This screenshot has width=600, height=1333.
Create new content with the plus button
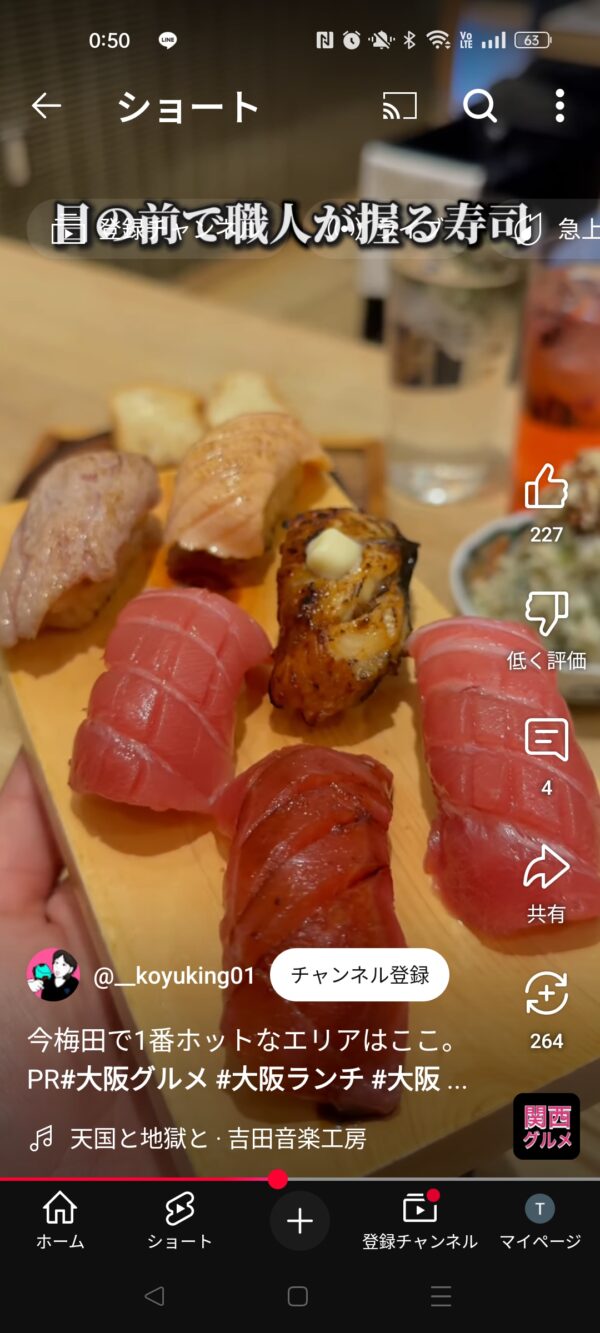point(300,1221)
